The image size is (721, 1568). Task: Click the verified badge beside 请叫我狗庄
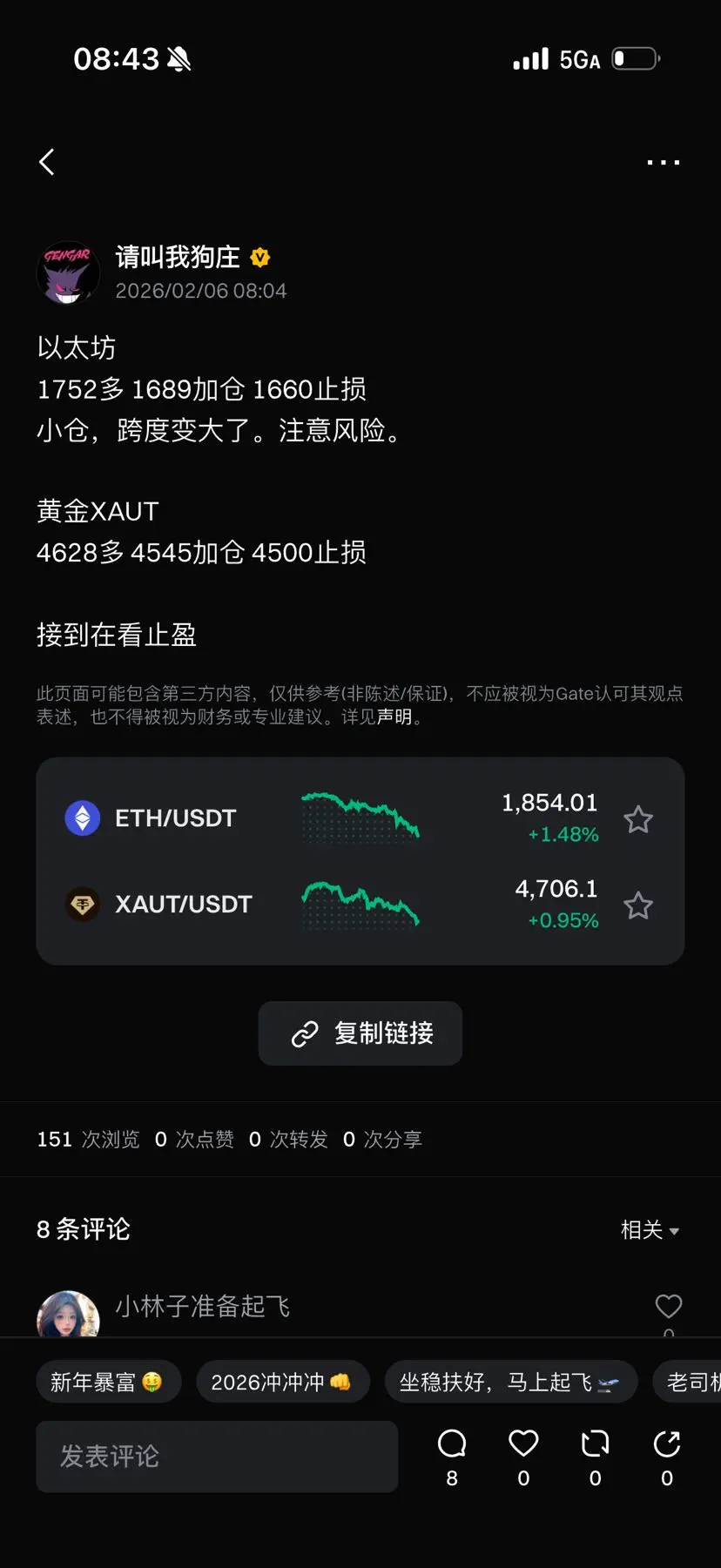point(259,257)
